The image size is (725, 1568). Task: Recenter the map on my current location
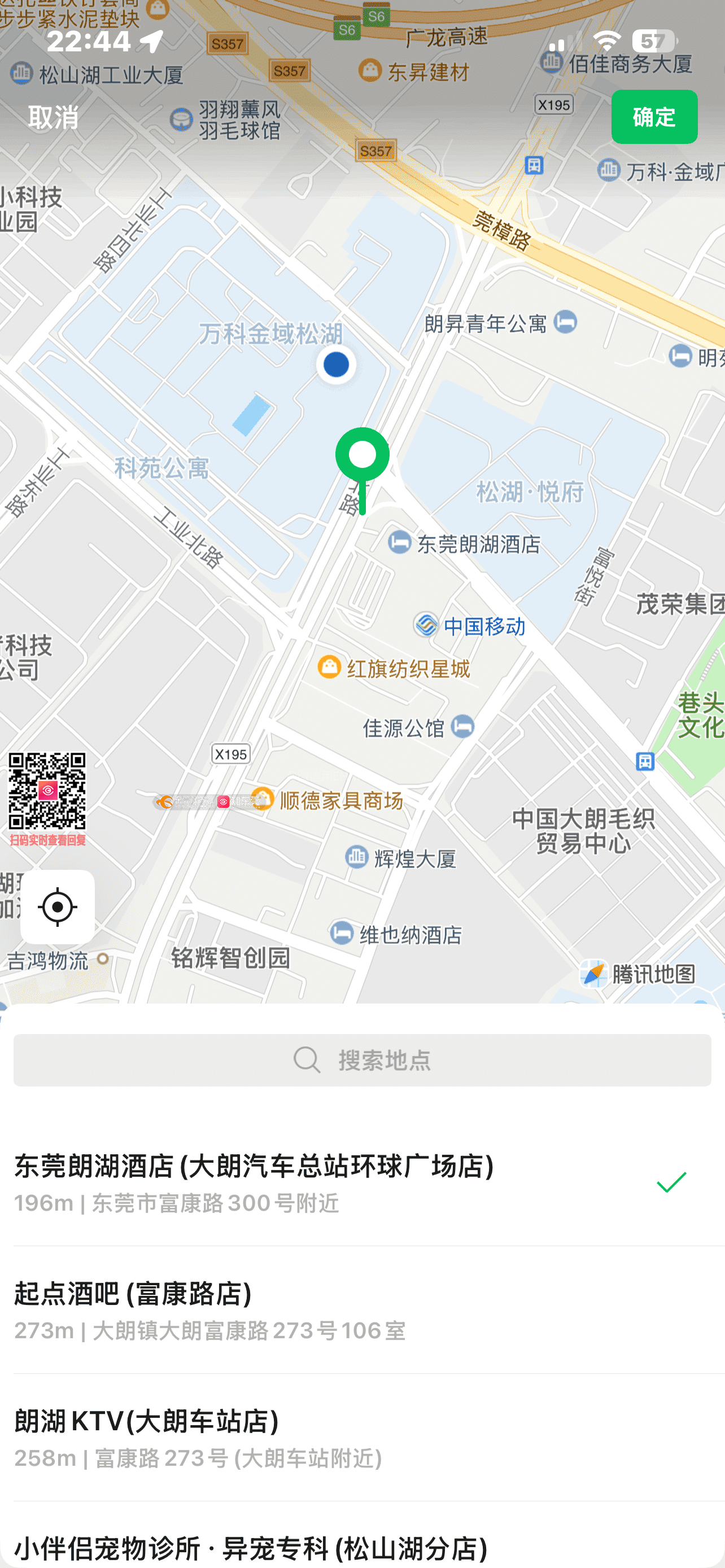(x=58, y=906)
